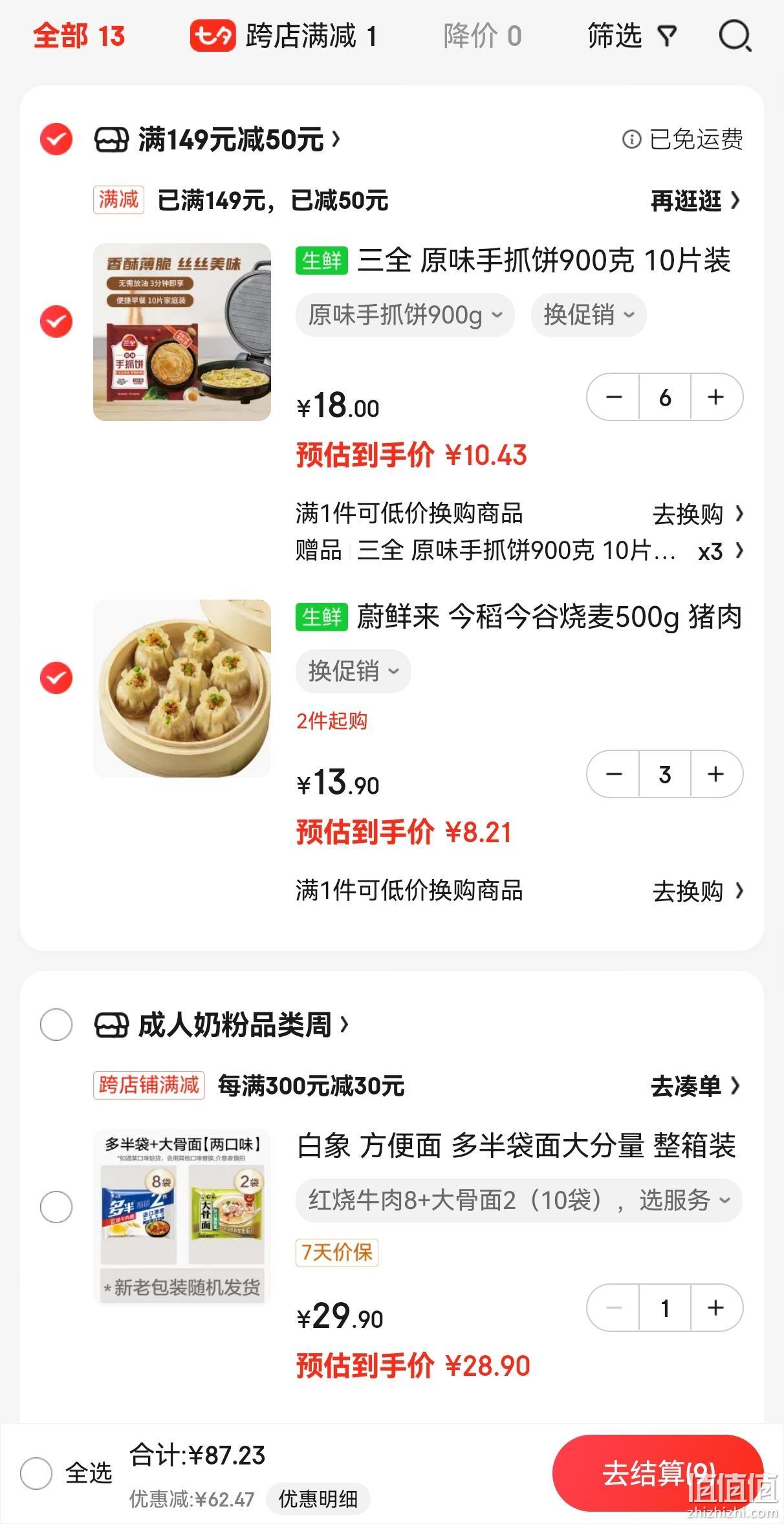Uncheck the 蔚鲜来 烧麦 item checkbox
The width and height of the screenshot is (784, 1524).
point(56,678)
